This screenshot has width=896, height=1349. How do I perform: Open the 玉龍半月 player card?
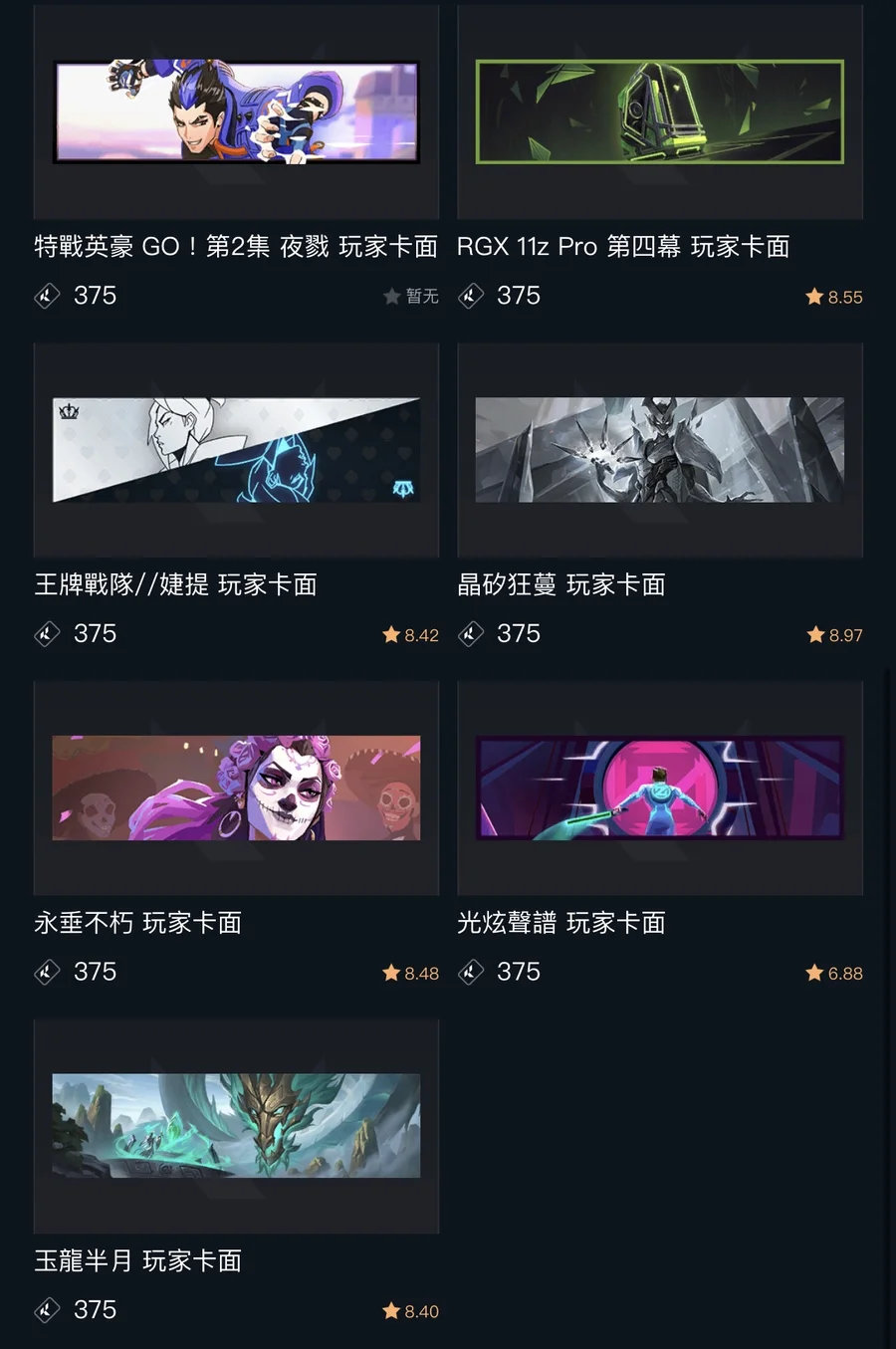coord(236,1125)
